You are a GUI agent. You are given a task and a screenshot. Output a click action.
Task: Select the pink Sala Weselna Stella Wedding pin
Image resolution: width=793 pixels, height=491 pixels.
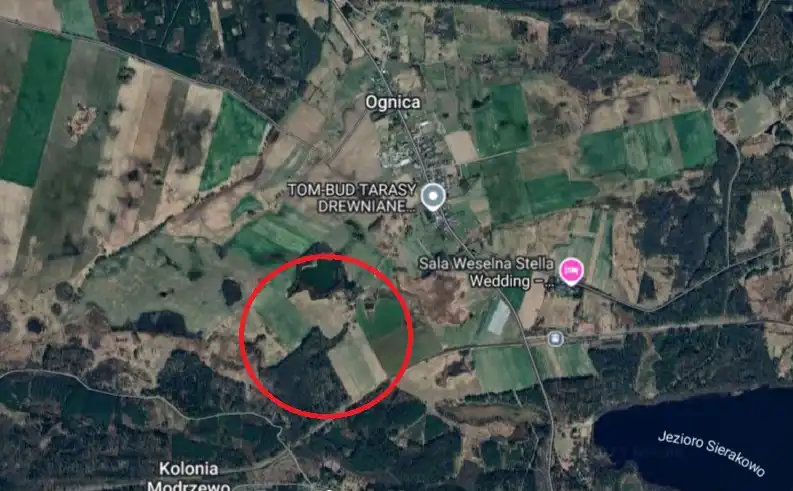click(x=571, y=270)
